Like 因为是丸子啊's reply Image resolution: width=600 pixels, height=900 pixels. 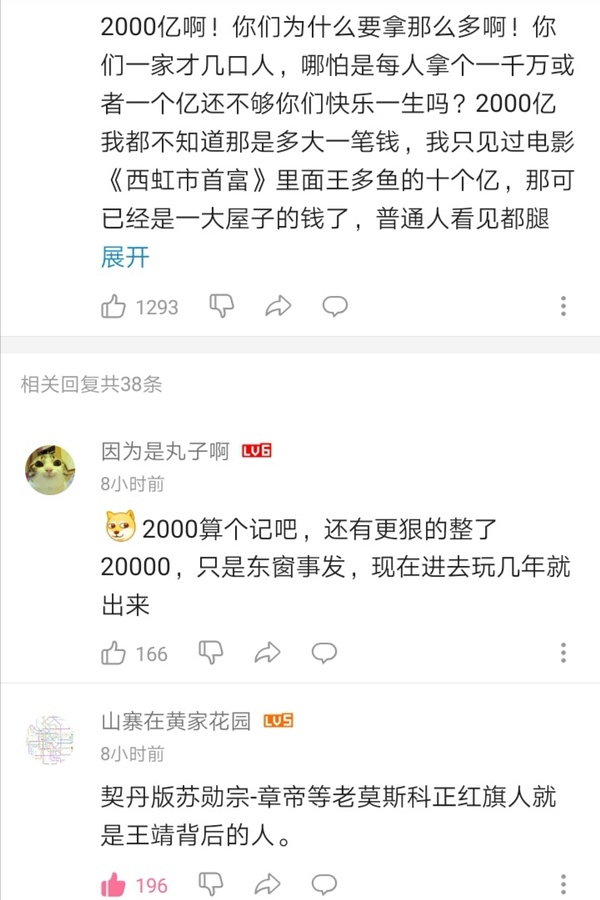[114, 654]
